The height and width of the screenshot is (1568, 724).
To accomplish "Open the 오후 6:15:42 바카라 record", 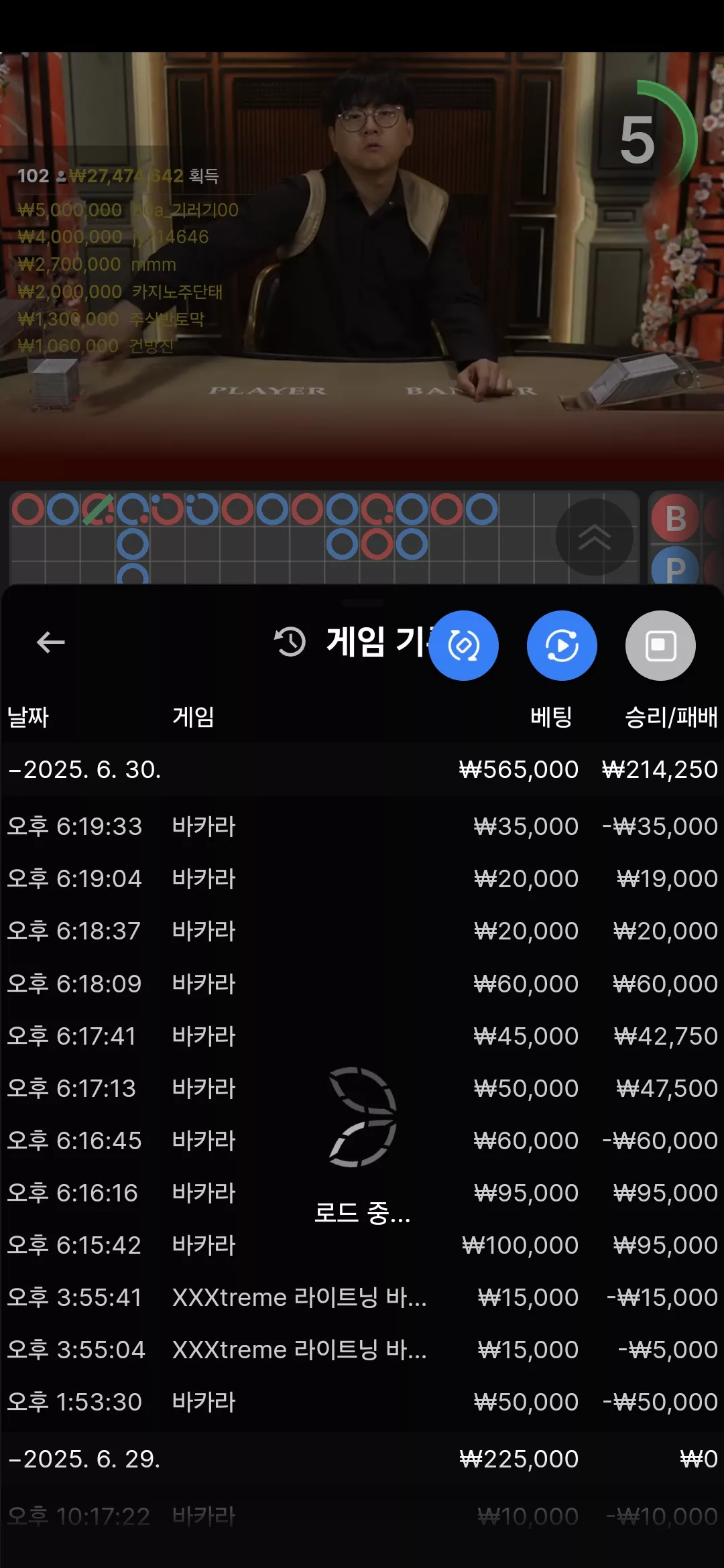I will click(362, 1245).
